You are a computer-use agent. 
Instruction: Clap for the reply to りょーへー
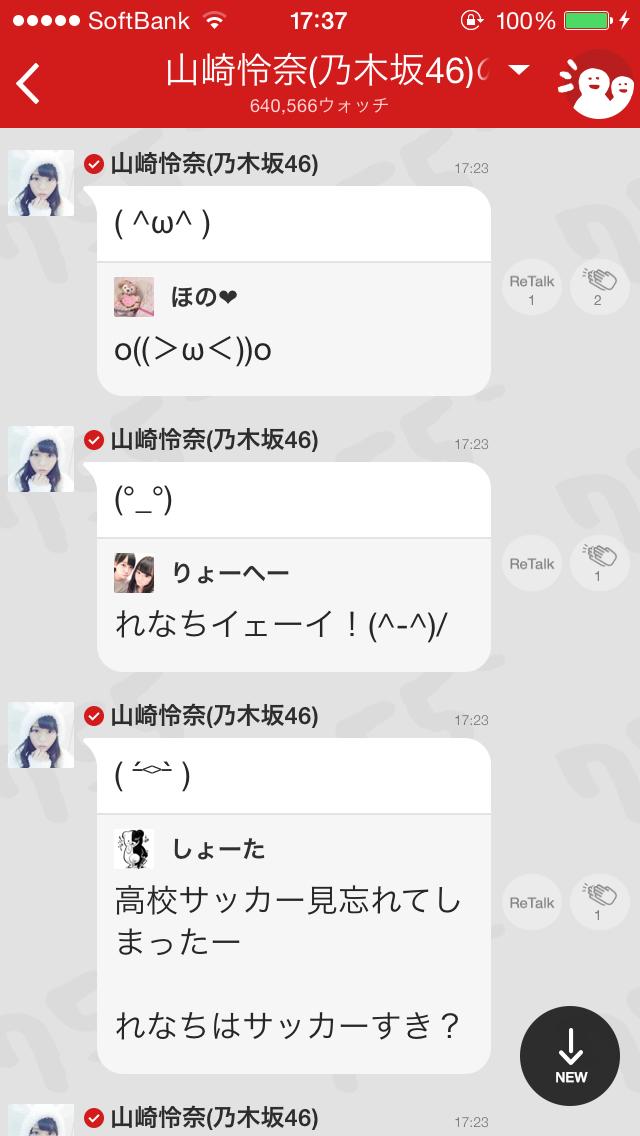pyautogui.click(x=598, y=564)
